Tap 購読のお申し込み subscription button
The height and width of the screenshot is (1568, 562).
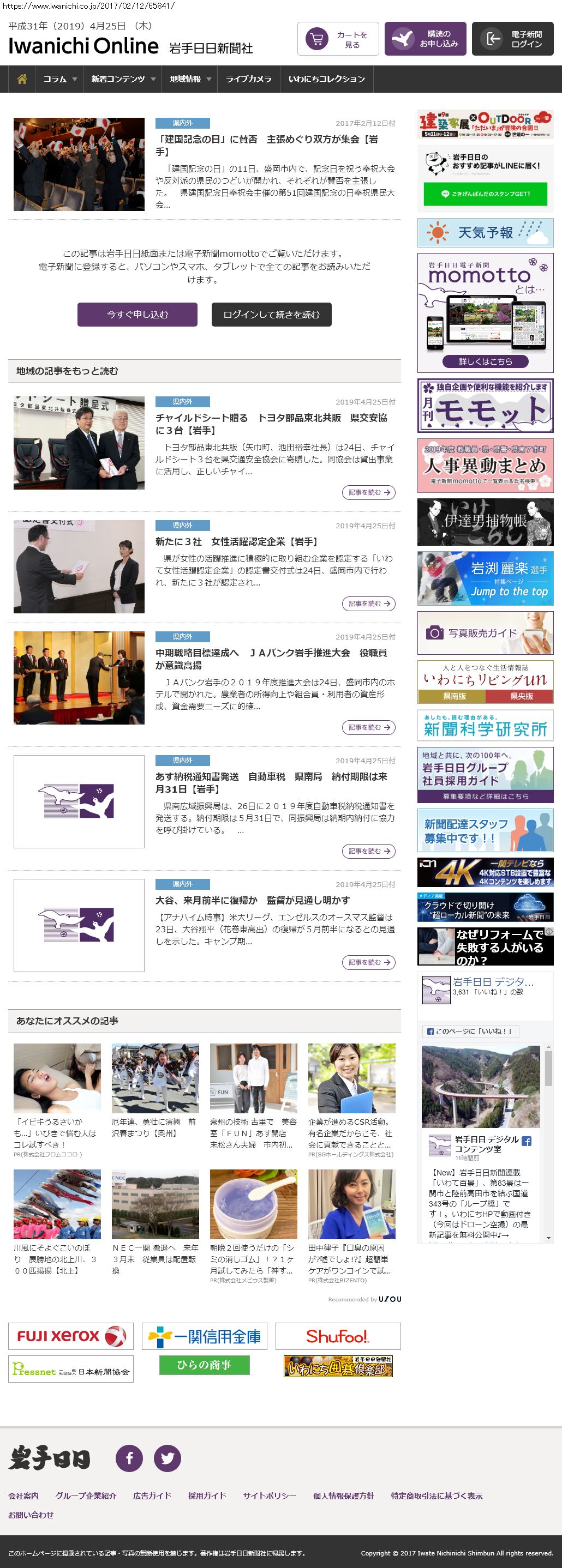(x=425, y=39)
